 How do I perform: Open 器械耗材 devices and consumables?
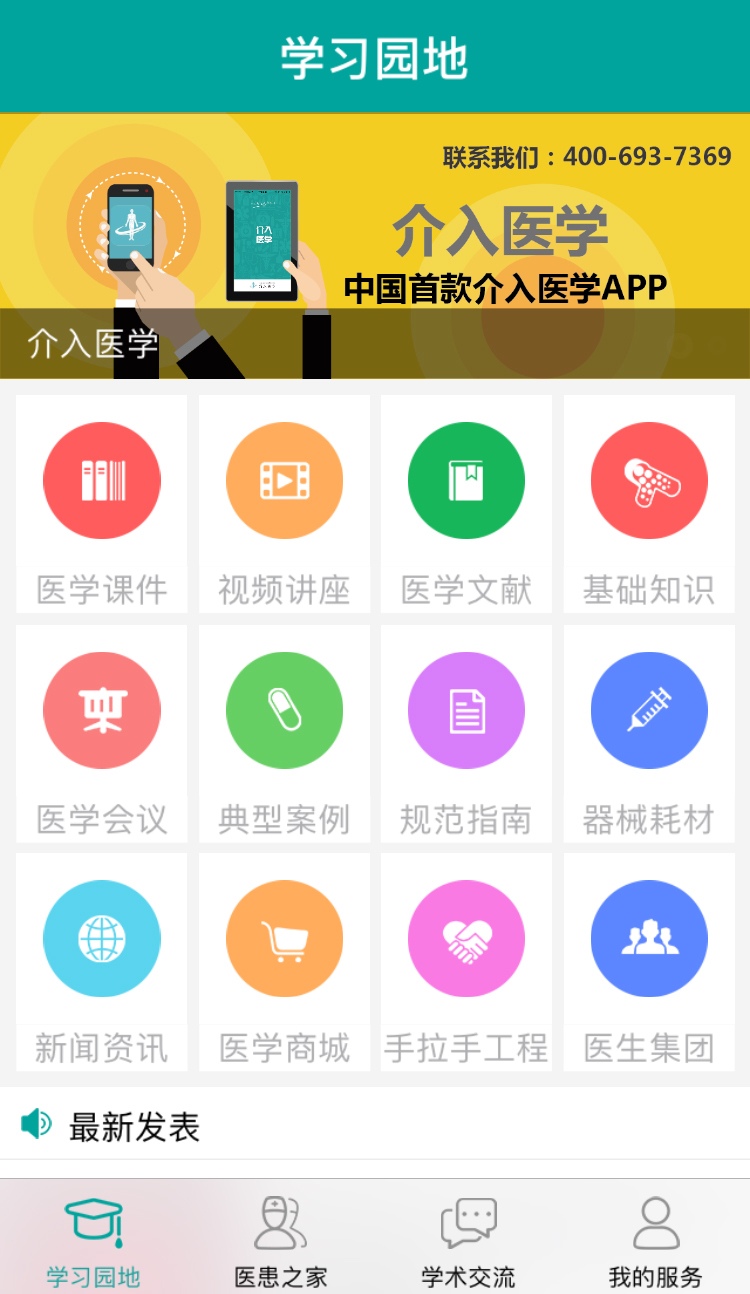tap(649, 733)
